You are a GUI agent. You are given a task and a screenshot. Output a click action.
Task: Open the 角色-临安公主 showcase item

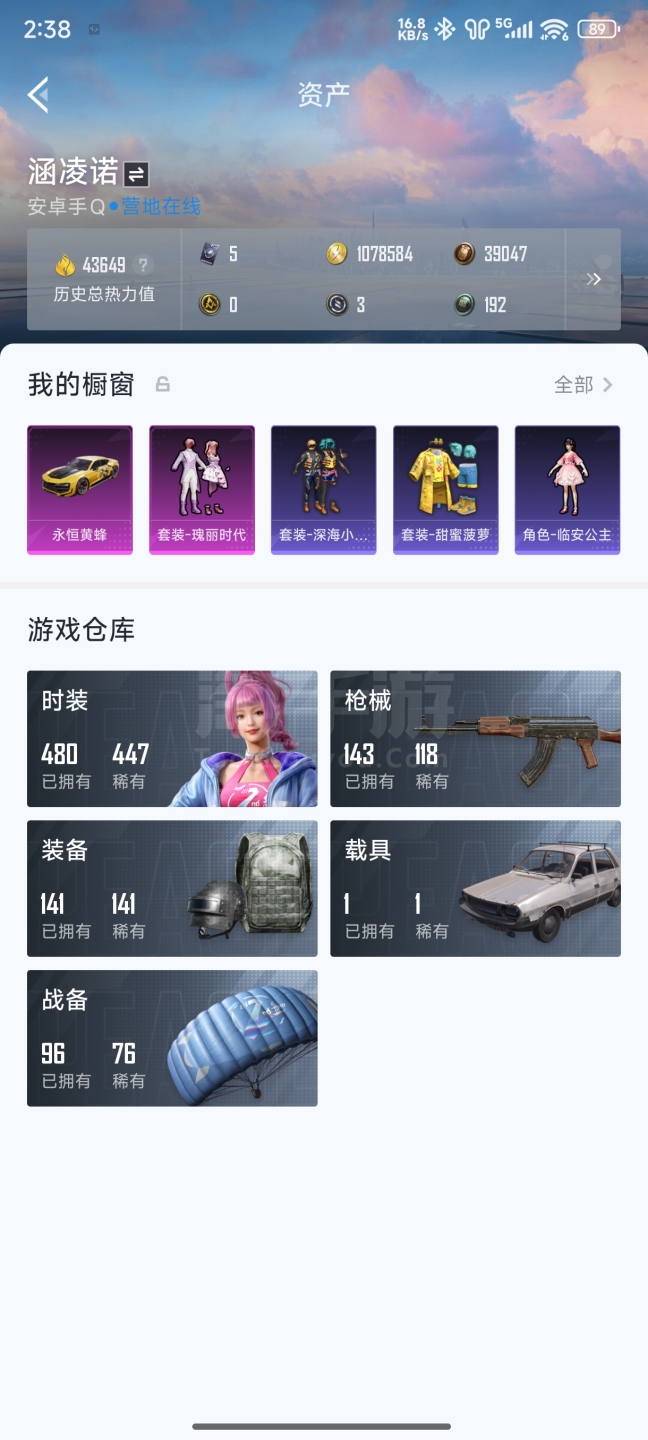(568, 490)
